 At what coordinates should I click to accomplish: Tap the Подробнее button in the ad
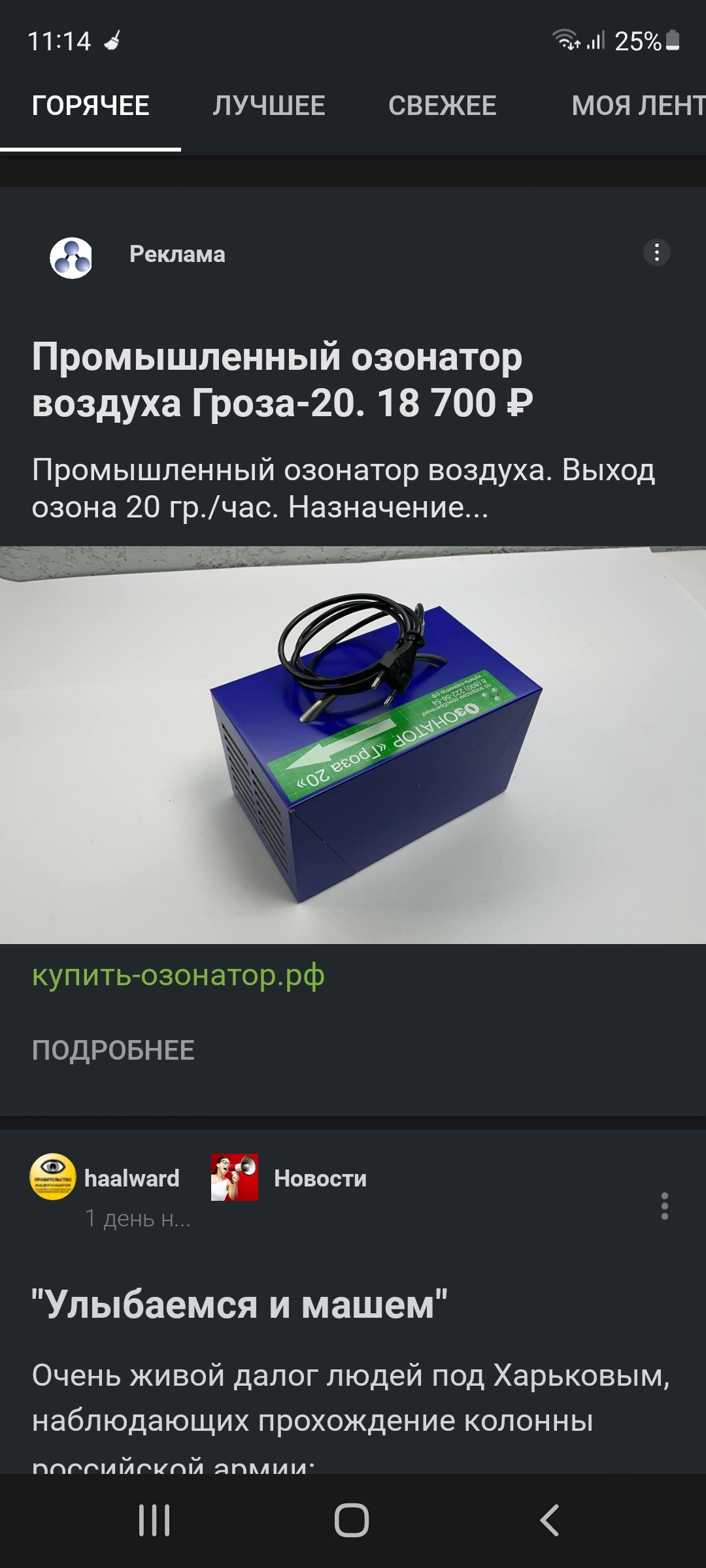[113, 1051]
